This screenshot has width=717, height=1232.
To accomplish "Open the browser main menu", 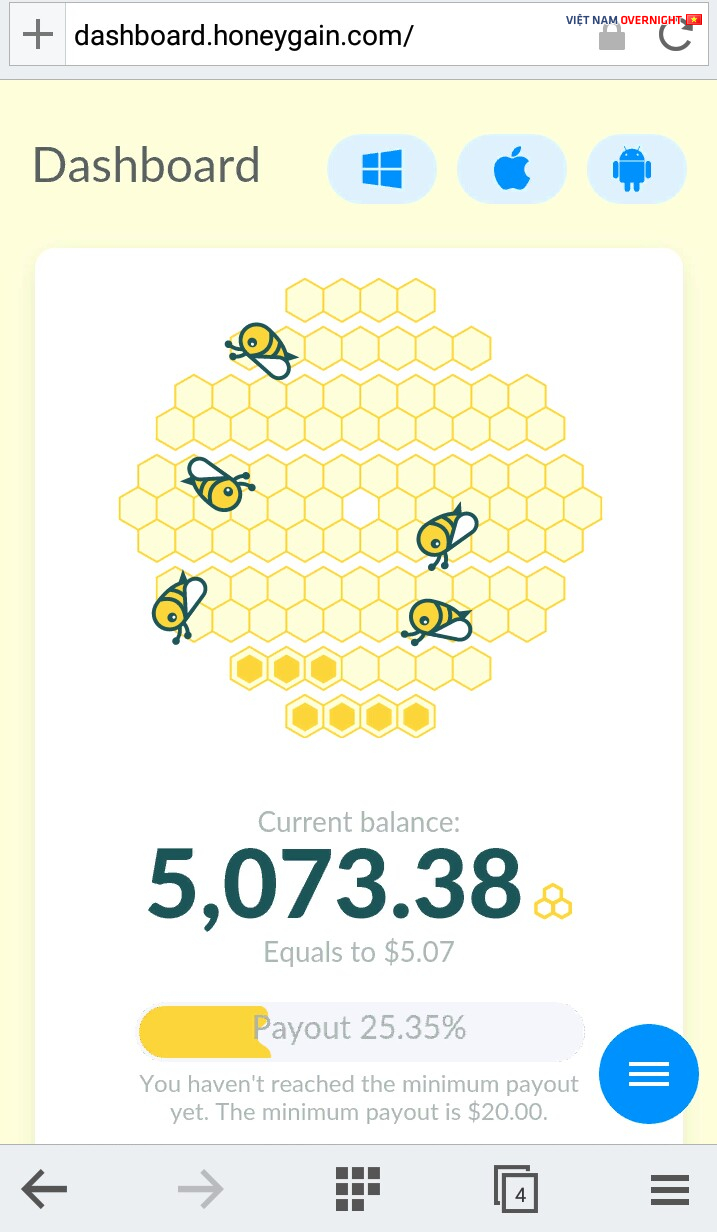I will point(670,1190).
